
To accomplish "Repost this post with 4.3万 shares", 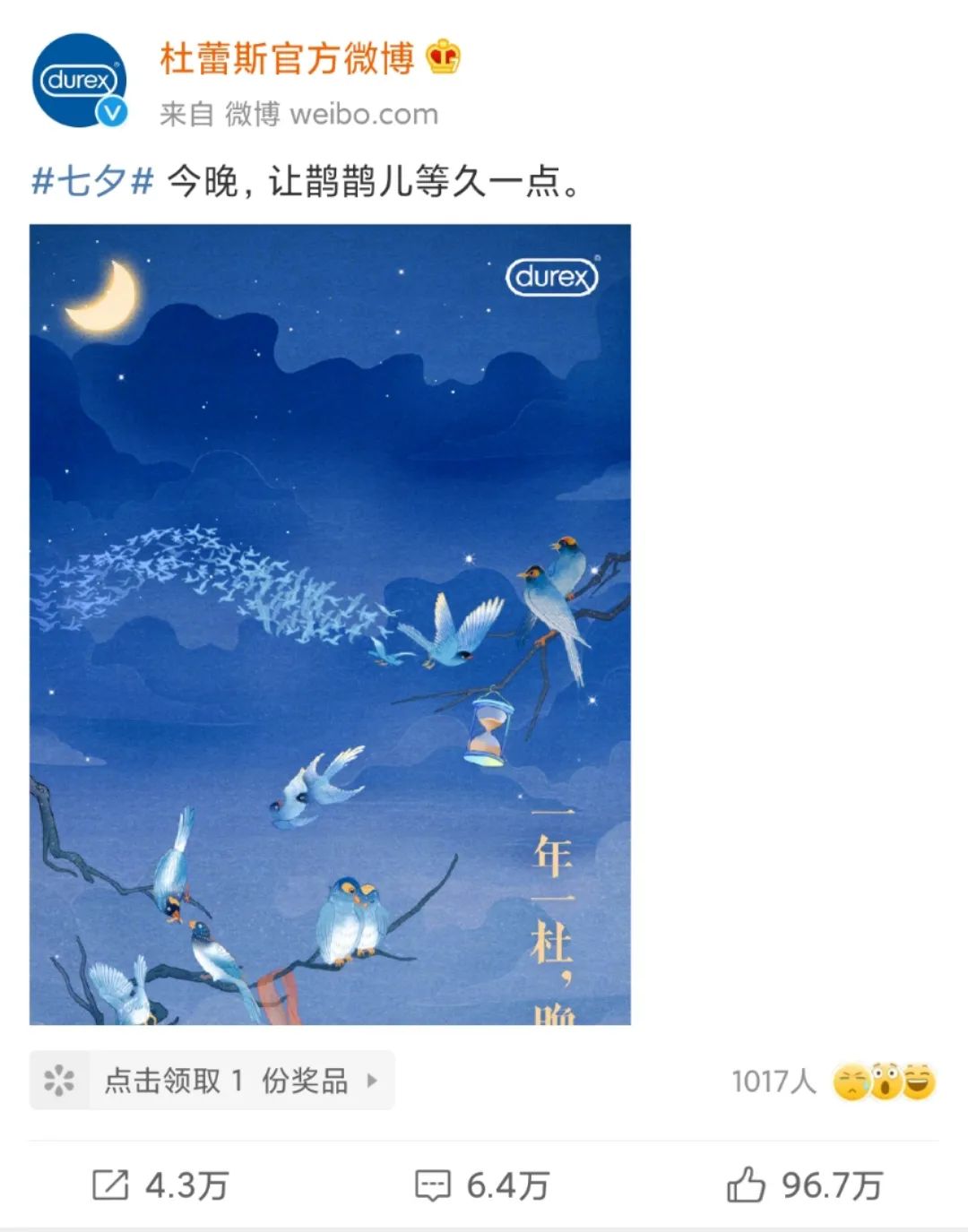I will [161, 1185].
